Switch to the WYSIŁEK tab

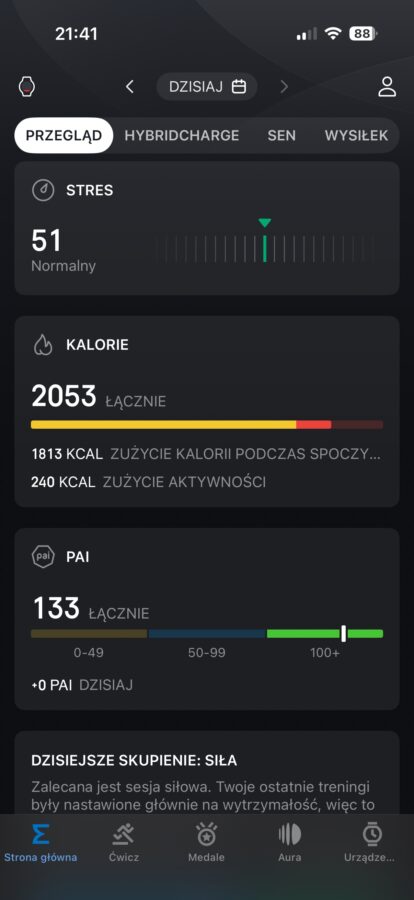(x=356, y=135)
